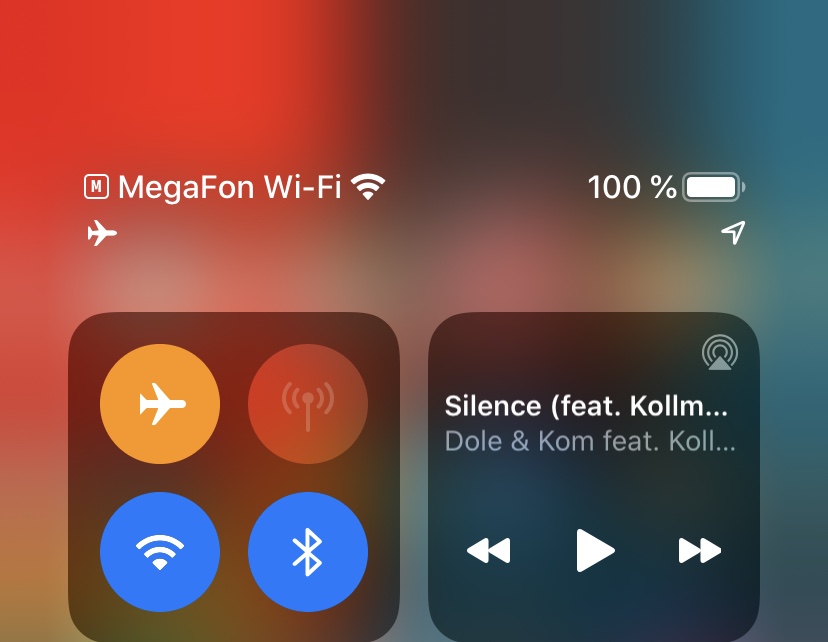Play the song Silence
This screenshot has height=642, width=828.
point(595,550)
